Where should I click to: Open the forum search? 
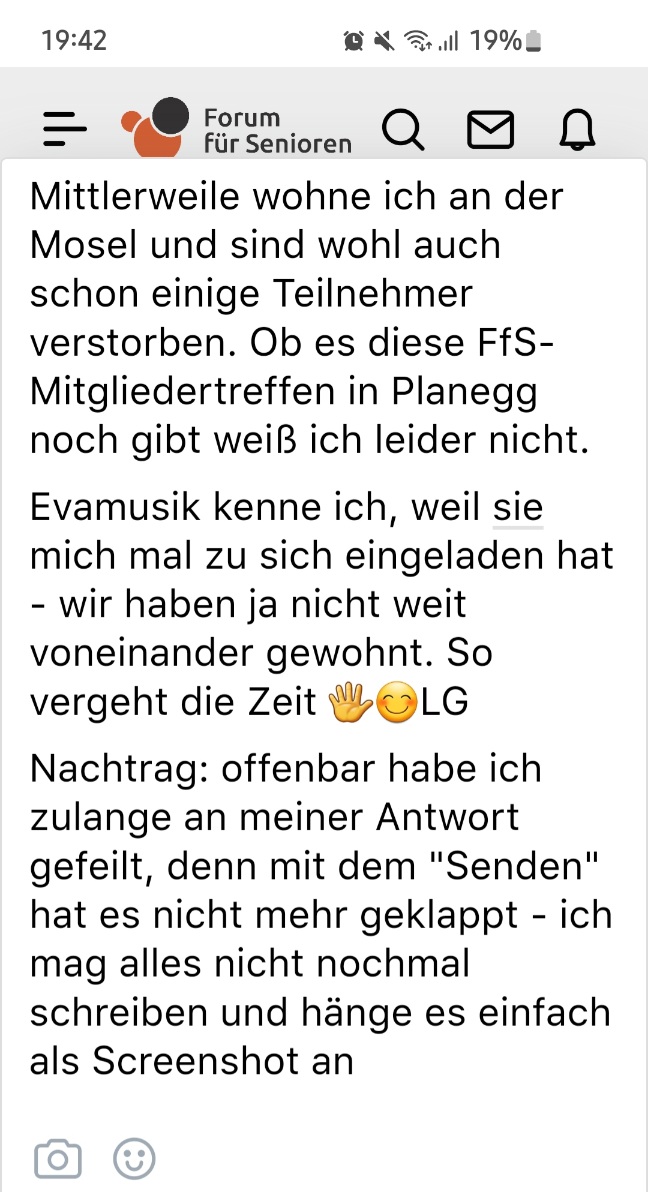[x=404, y=130]
